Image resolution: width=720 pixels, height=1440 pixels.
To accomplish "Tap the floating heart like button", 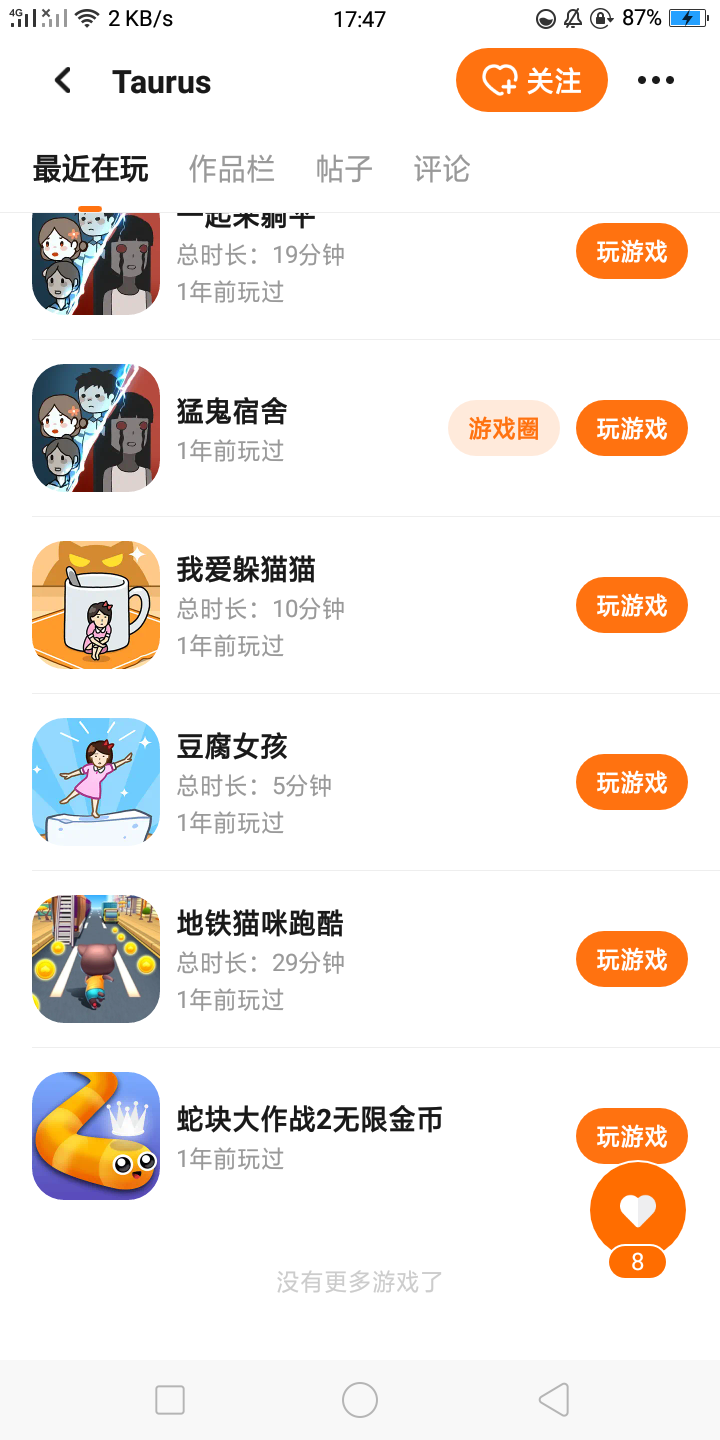I will coord(638,1210).
